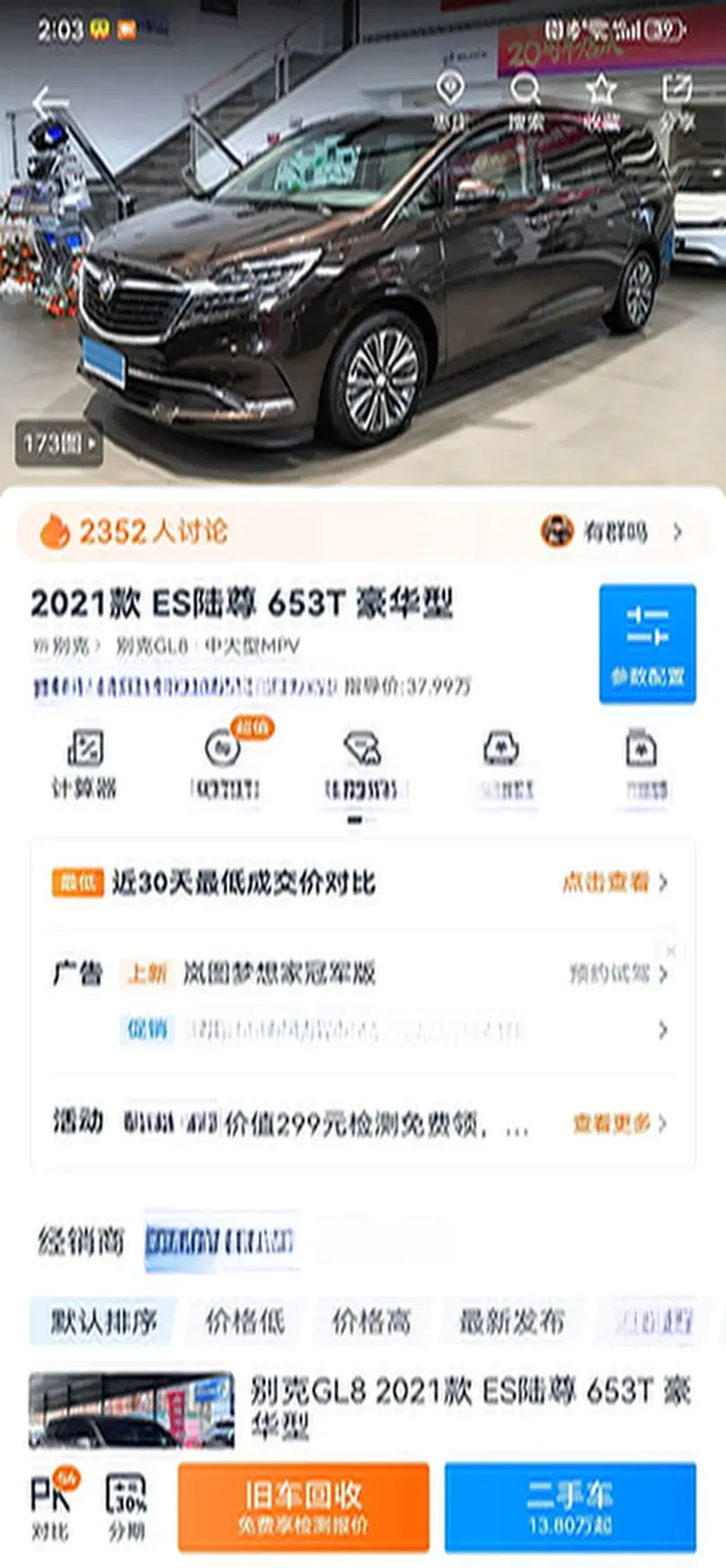
Task: Open the search icon in header
Action: point(525,101)
